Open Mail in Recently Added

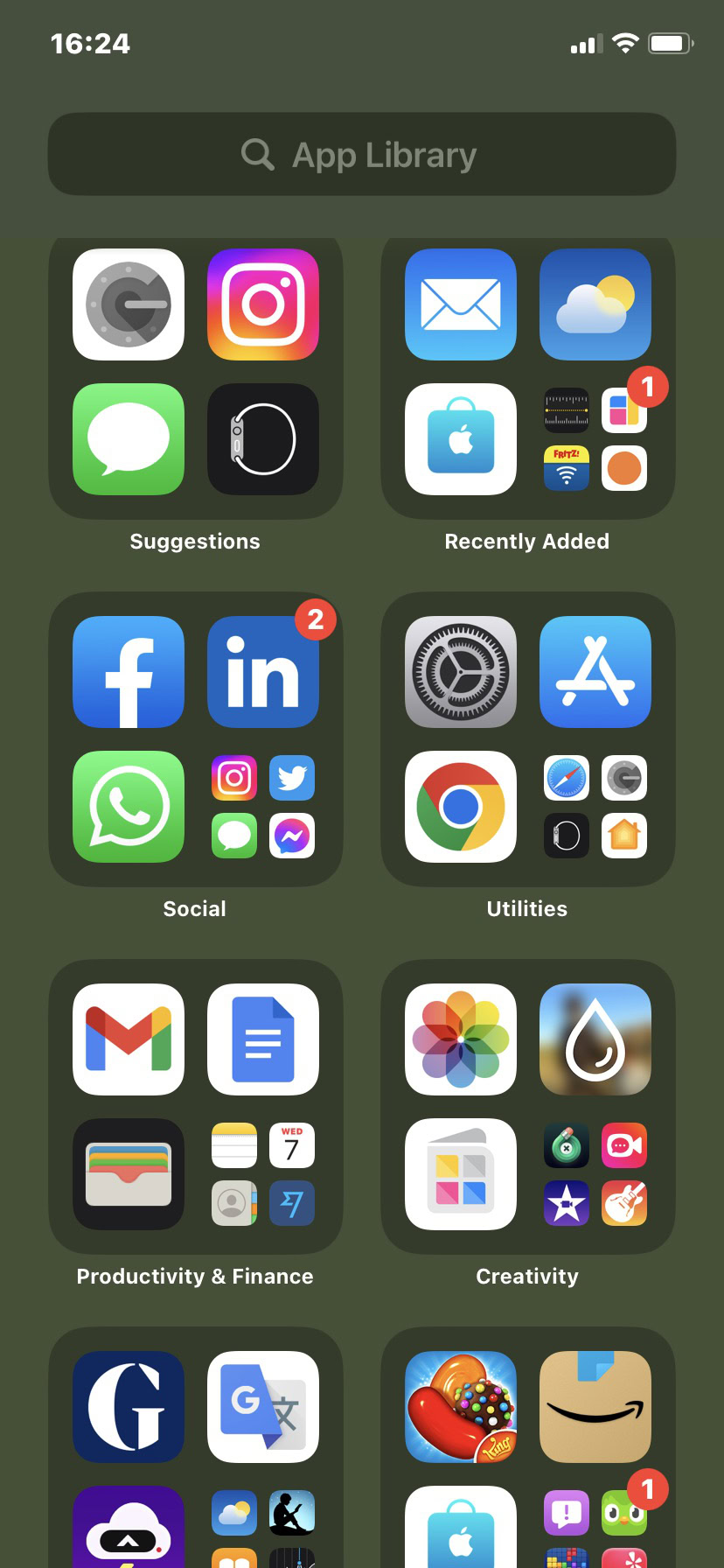461,304
